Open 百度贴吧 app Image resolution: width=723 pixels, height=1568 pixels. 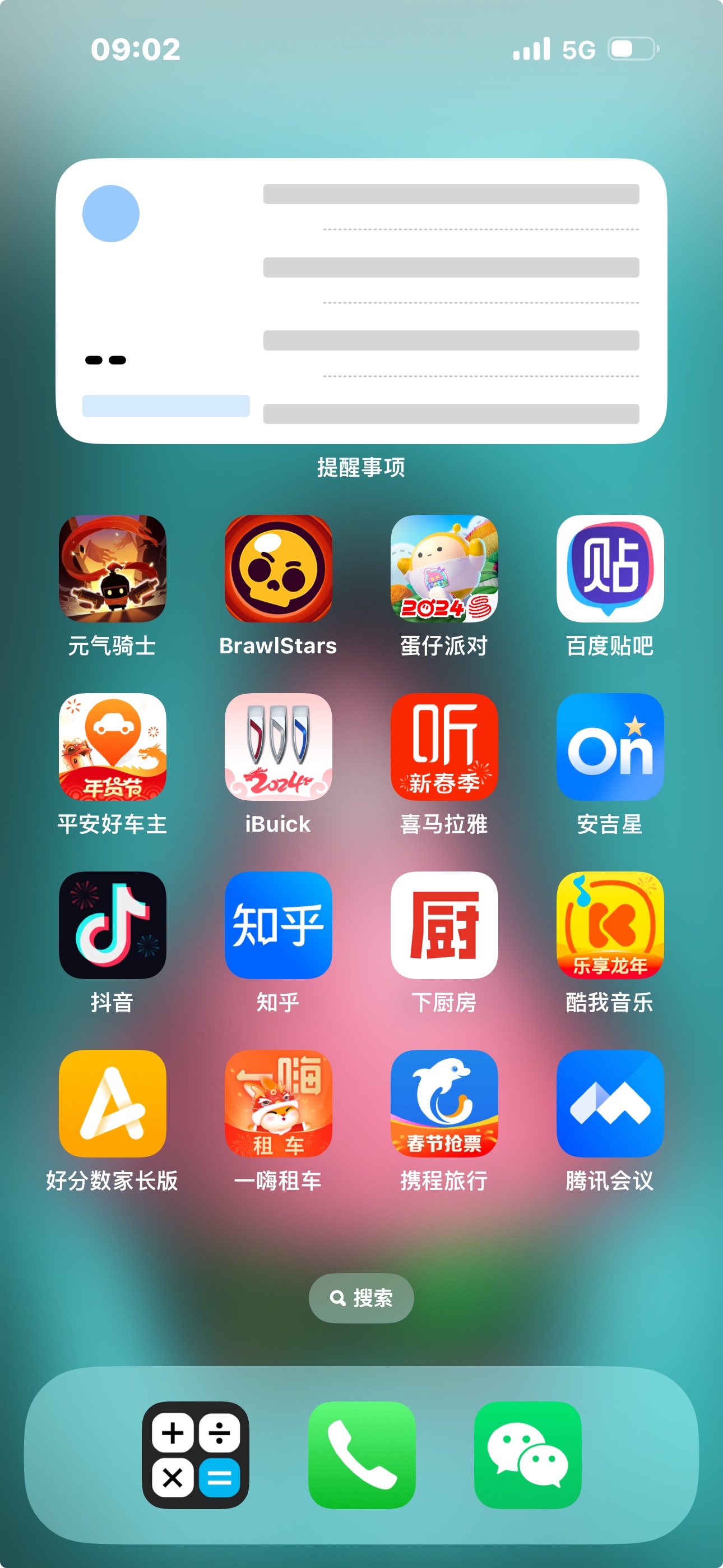[x=610, y=569]
